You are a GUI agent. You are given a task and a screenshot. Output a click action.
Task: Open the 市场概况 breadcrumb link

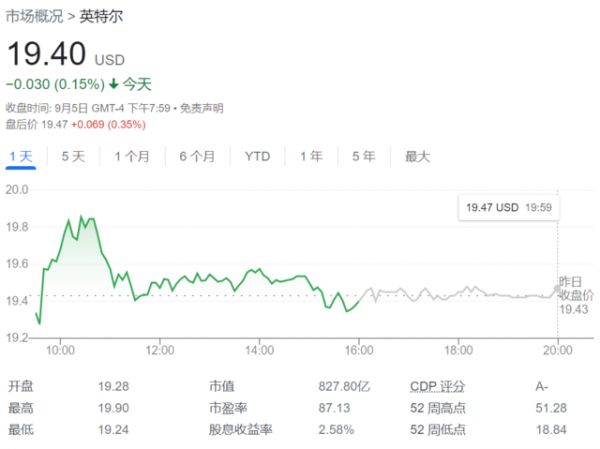tap(34, 17)
